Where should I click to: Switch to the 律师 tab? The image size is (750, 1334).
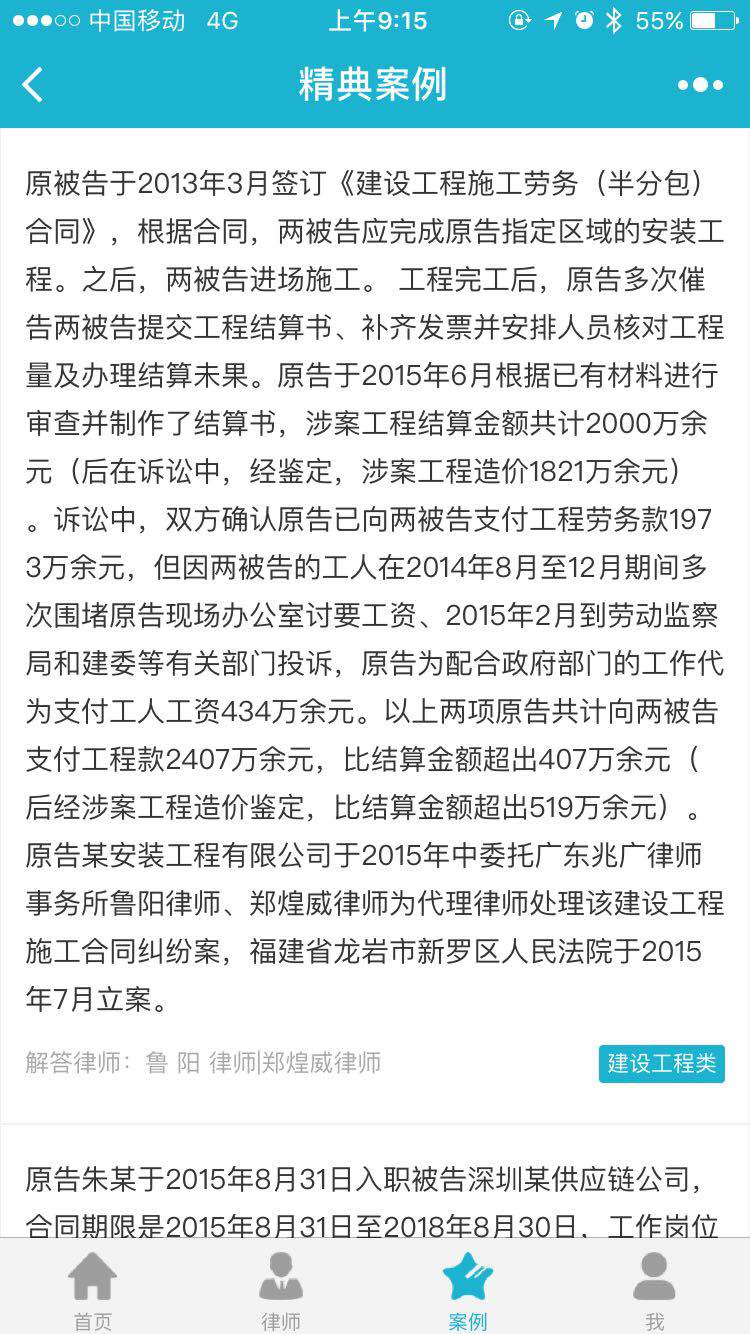[281, 1292]
